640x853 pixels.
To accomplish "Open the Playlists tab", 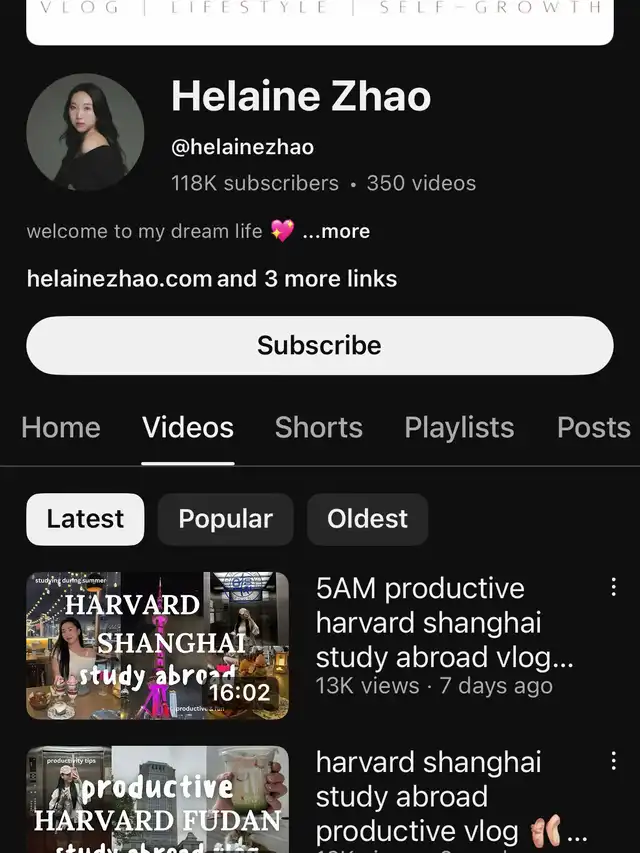I will [459, 428].
